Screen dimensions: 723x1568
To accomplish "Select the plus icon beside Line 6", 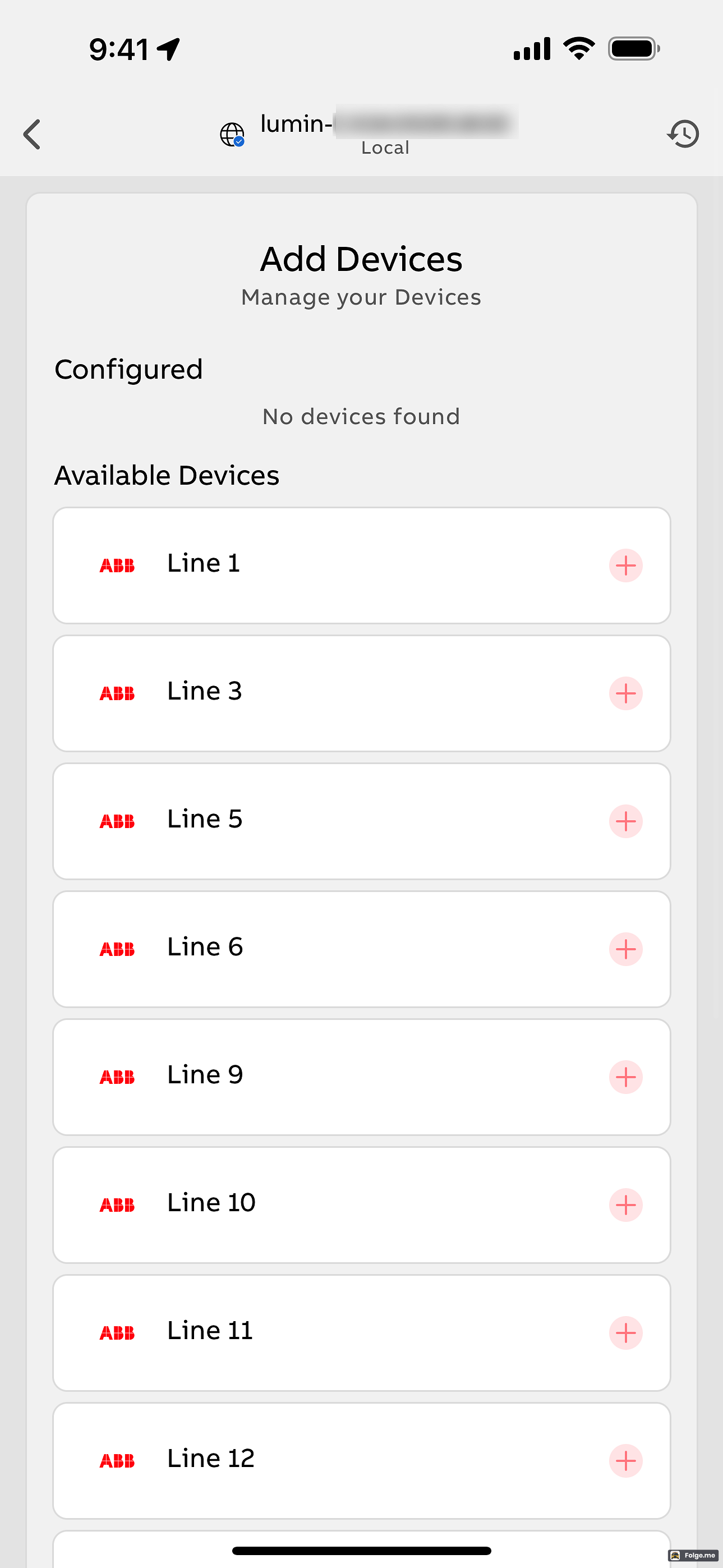I will point(625,949).
